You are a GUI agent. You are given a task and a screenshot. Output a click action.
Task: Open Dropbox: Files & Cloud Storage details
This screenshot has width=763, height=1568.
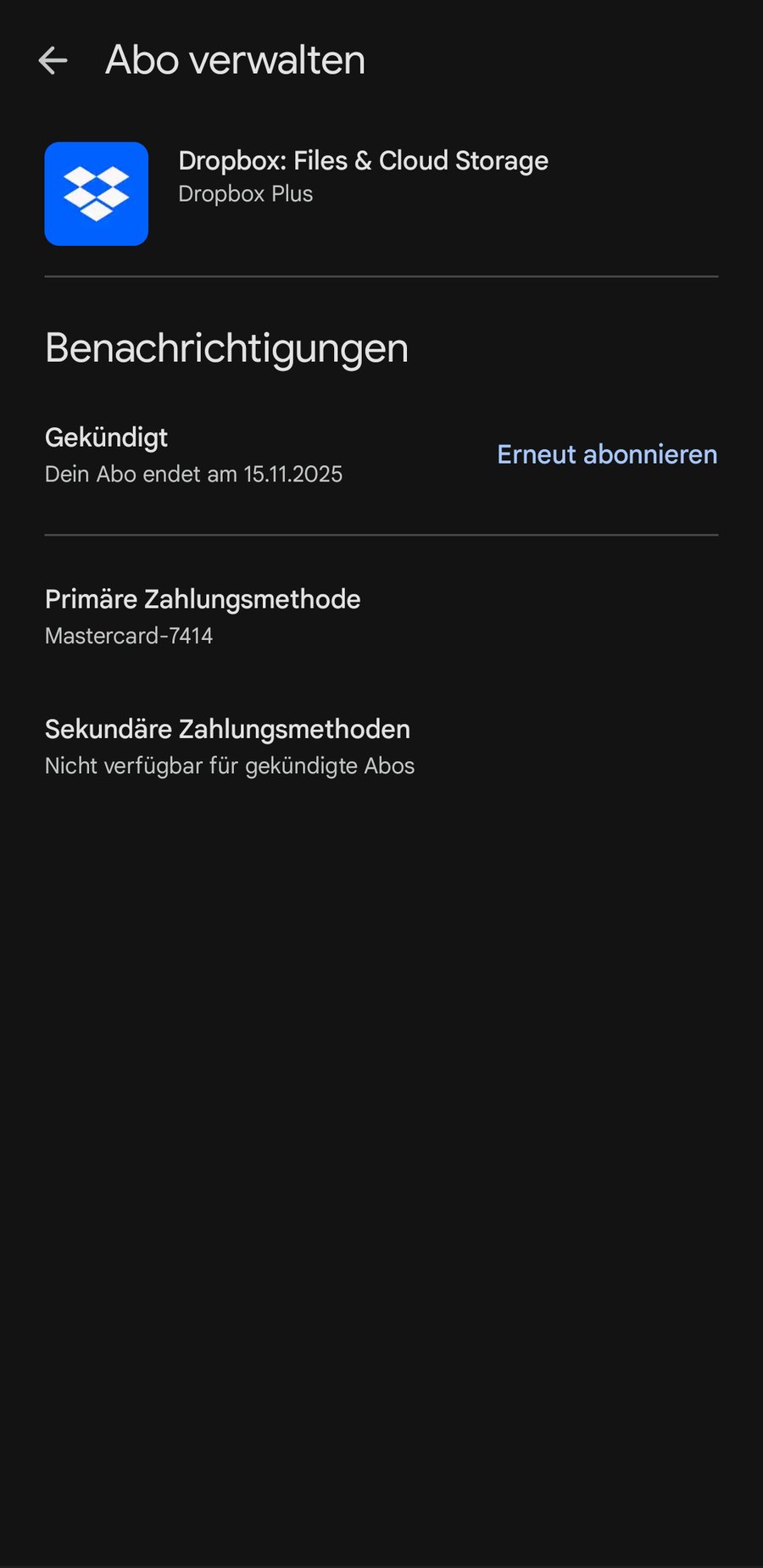tap(363, 160)
